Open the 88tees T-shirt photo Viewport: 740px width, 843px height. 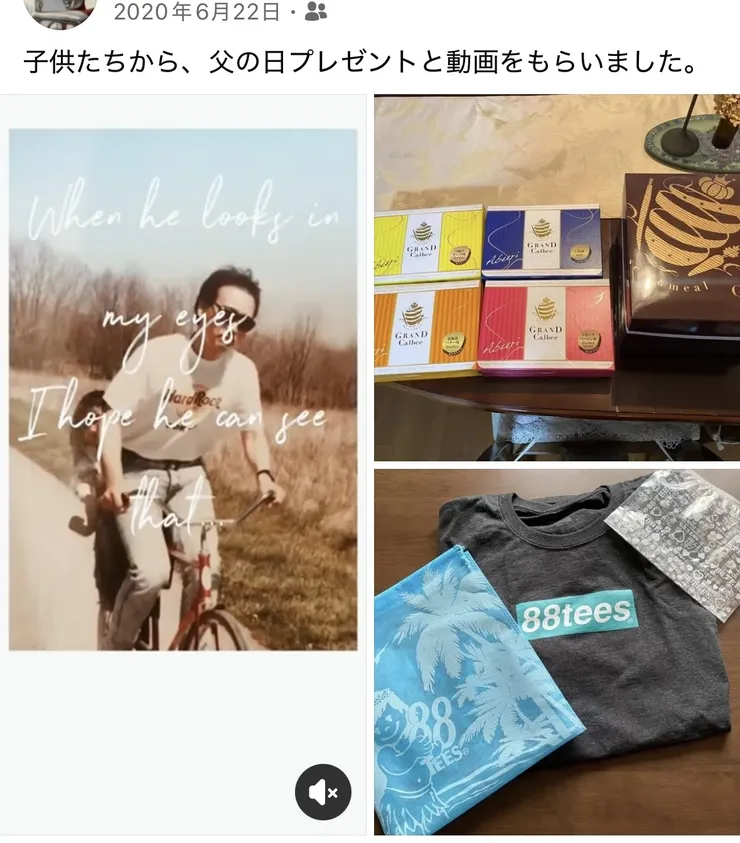(x=556, y=650)
